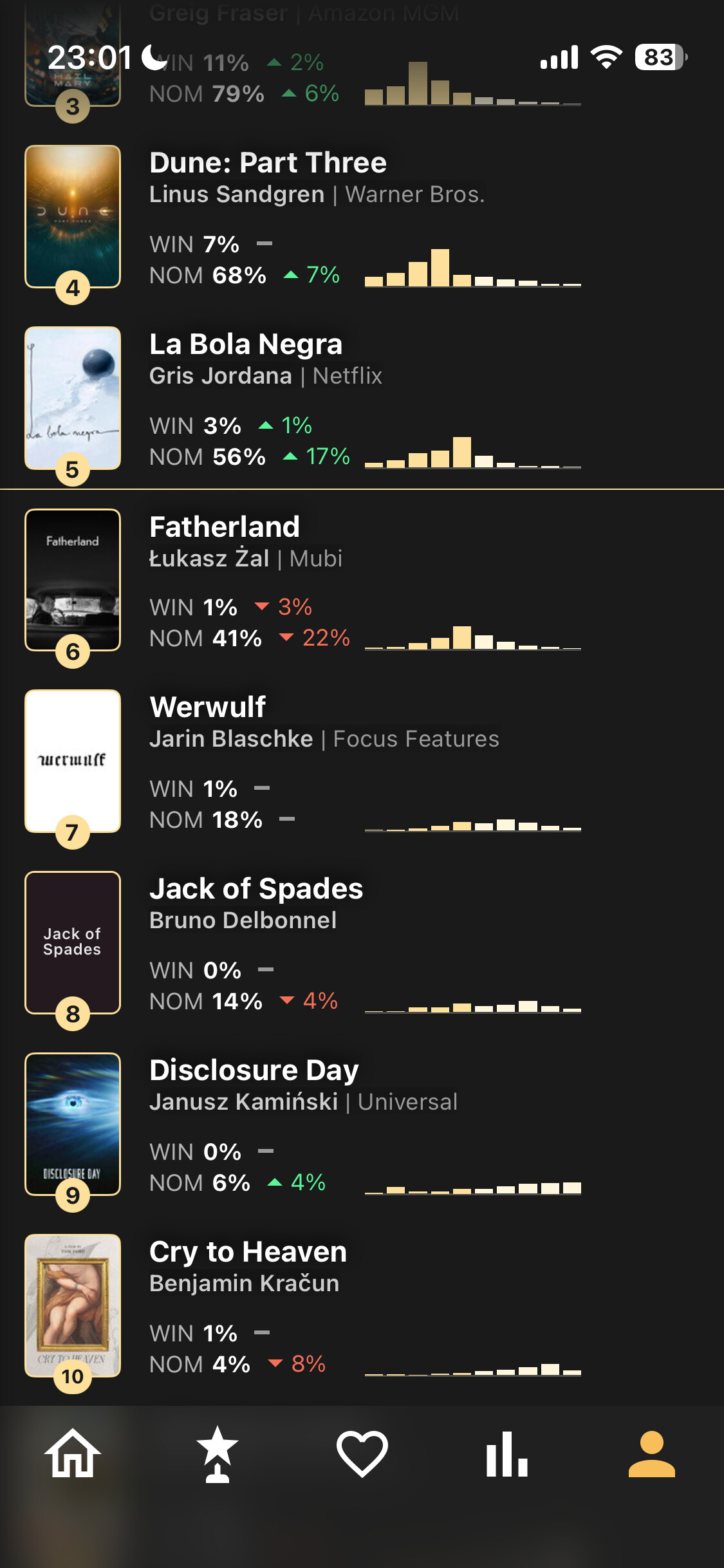Open the heart favorites tab
The height and width of the screenshot is (1568, 724).
tap(362, 1453)
